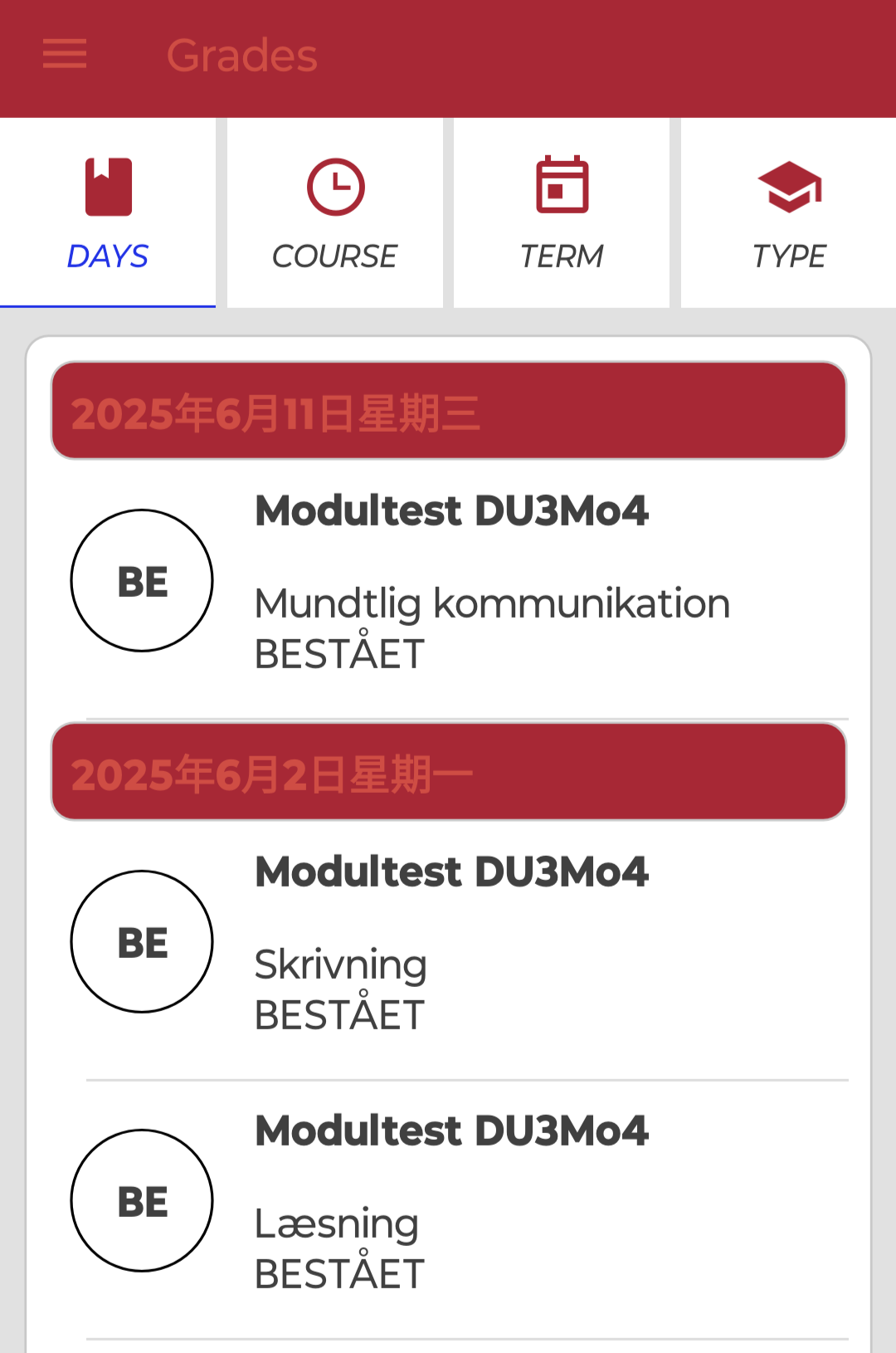Open the hamburger navigation menu
Screen dimensions: 896x1353
click(x=65, y=55)
